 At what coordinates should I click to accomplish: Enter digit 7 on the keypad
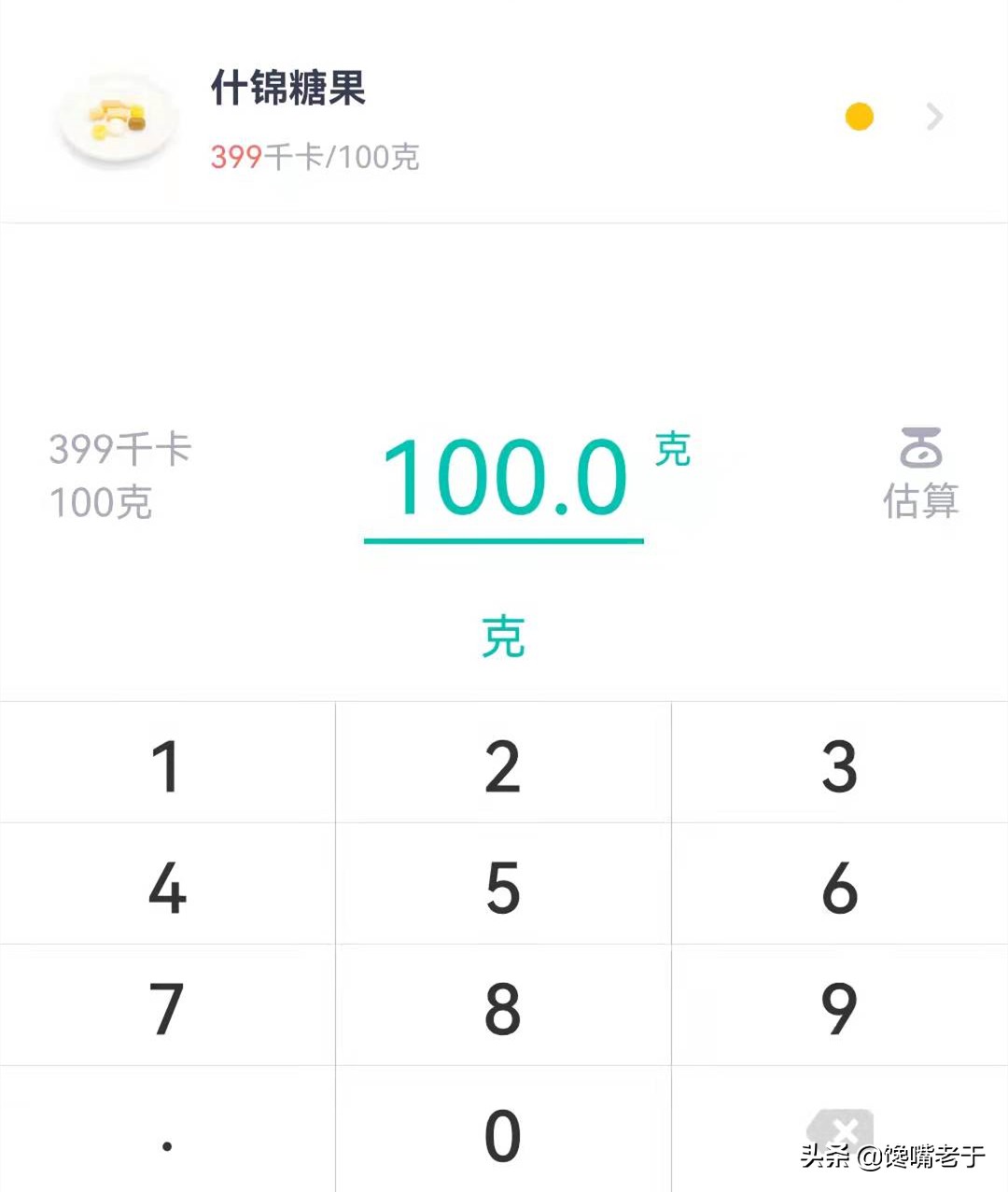(167, 1008)
